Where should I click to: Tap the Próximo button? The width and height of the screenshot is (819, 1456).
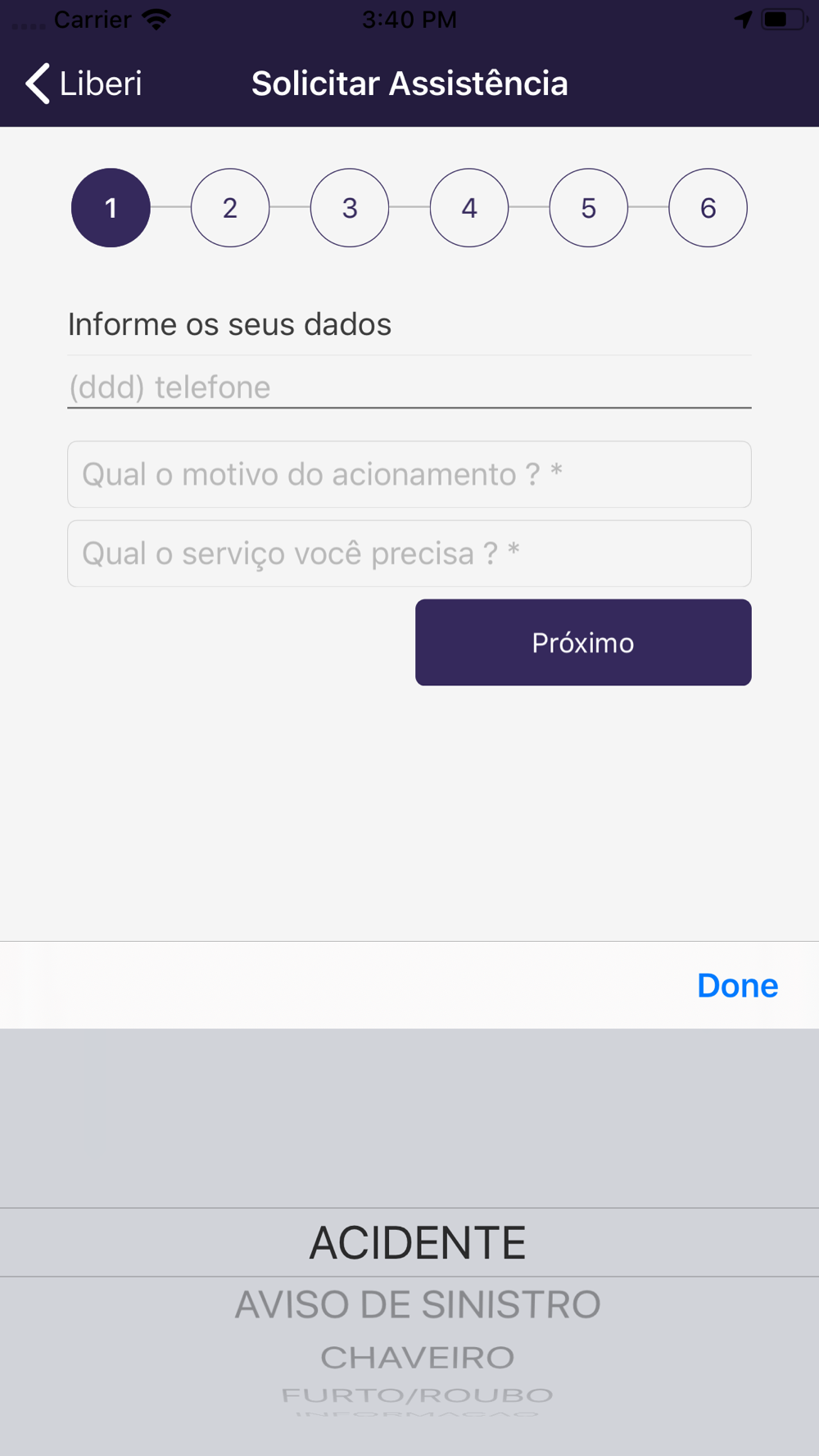coord(582,643)
